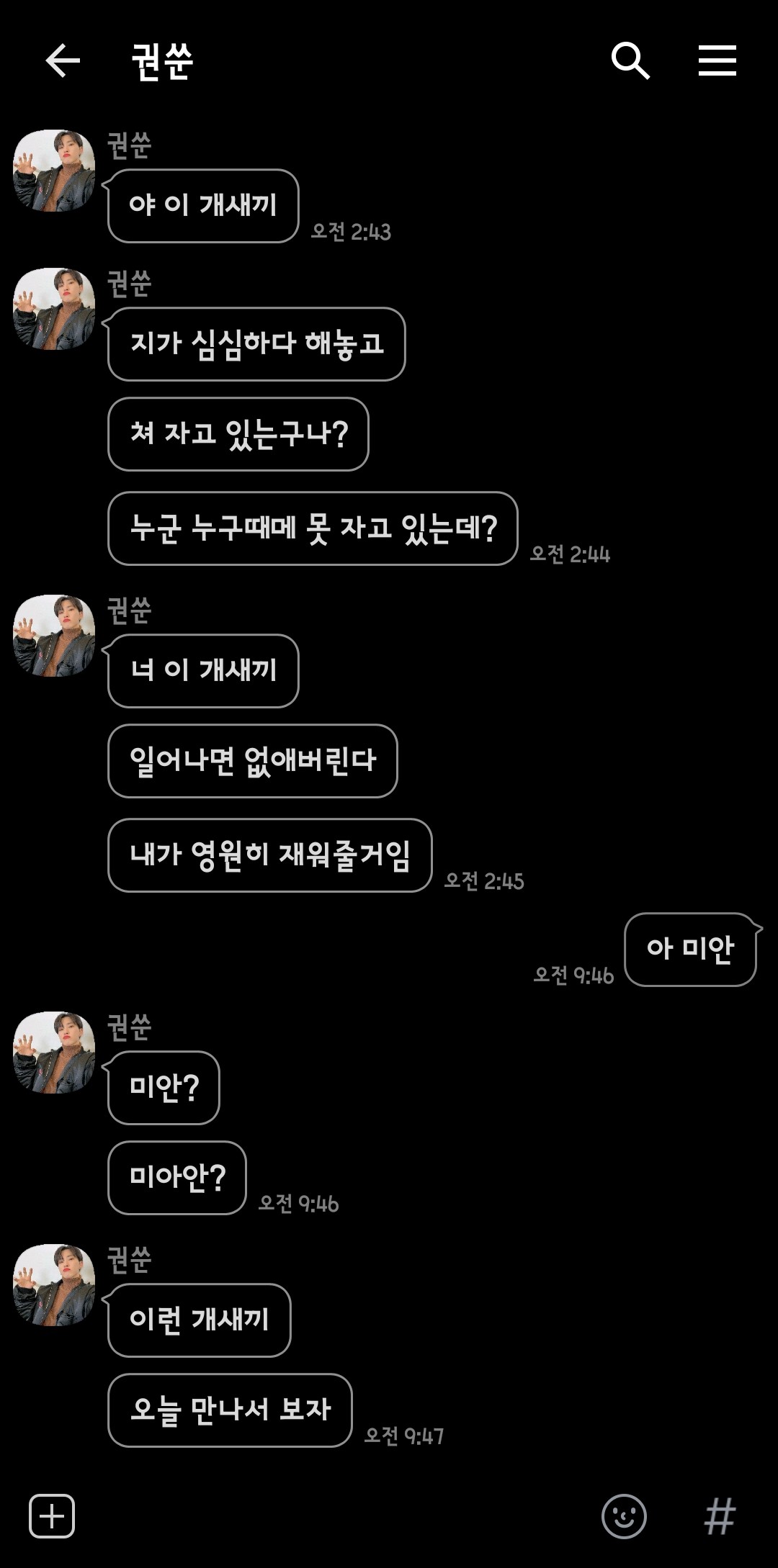Search within this chat
Image resolution: width=778 pixels, height=1568 pixels.
(630, 60)
